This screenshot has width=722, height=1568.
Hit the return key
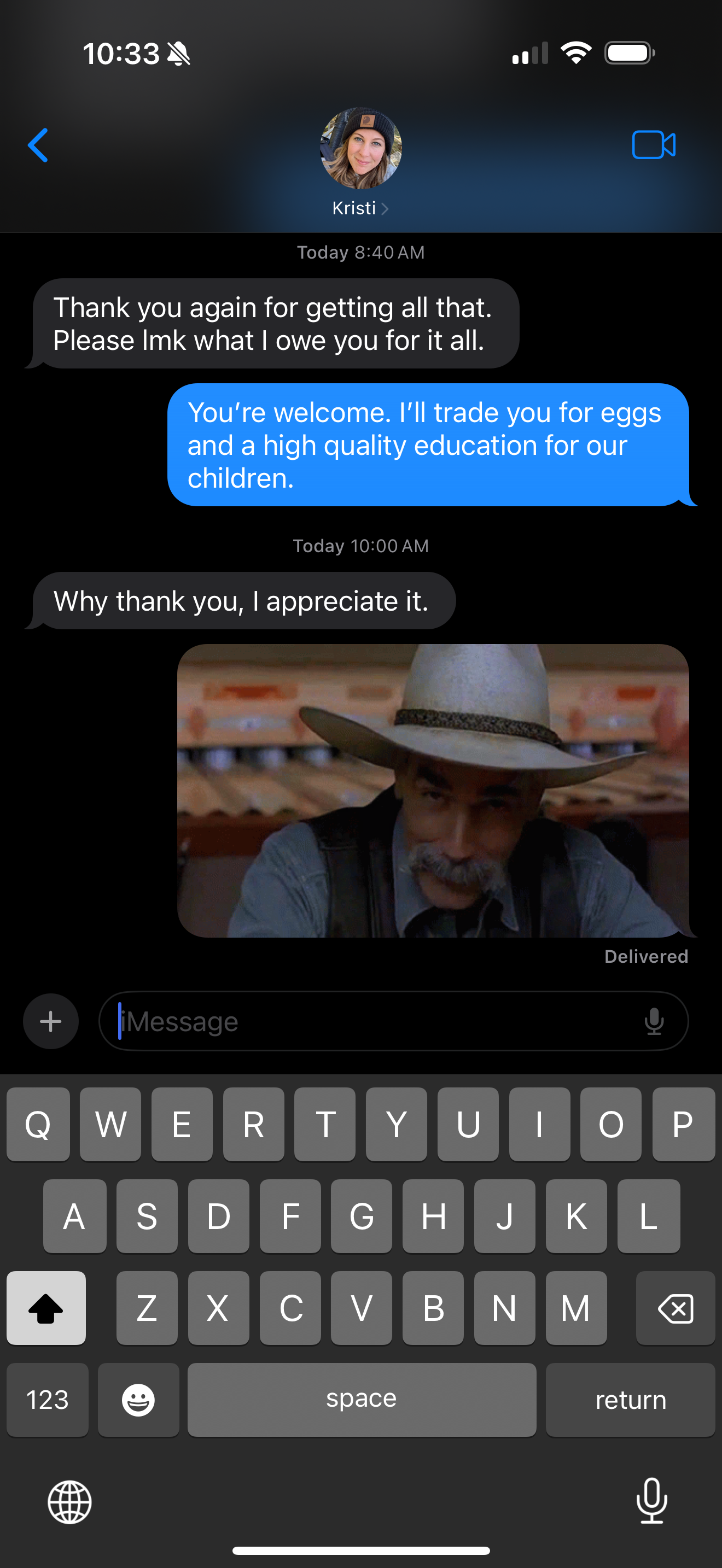(x=630, y=1400)
